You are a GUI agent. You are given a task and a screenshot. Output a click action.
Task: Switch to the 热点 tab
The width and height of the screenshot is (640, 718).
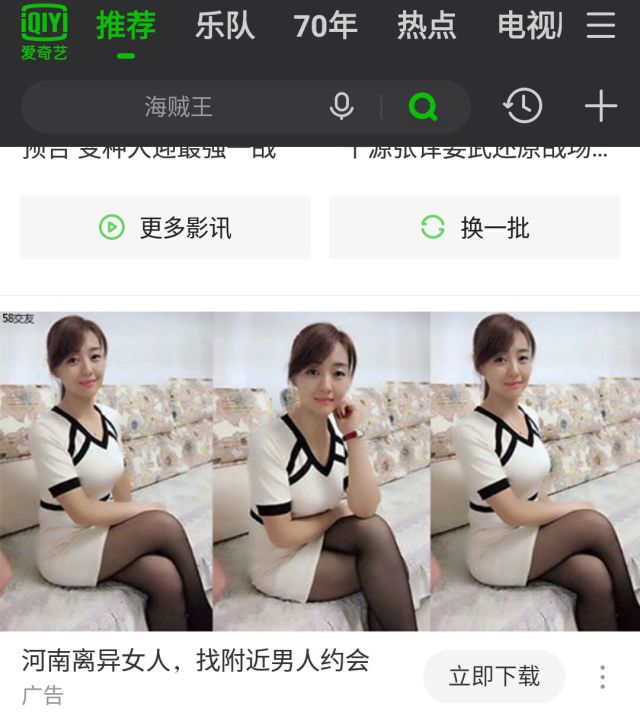point(426,27)
